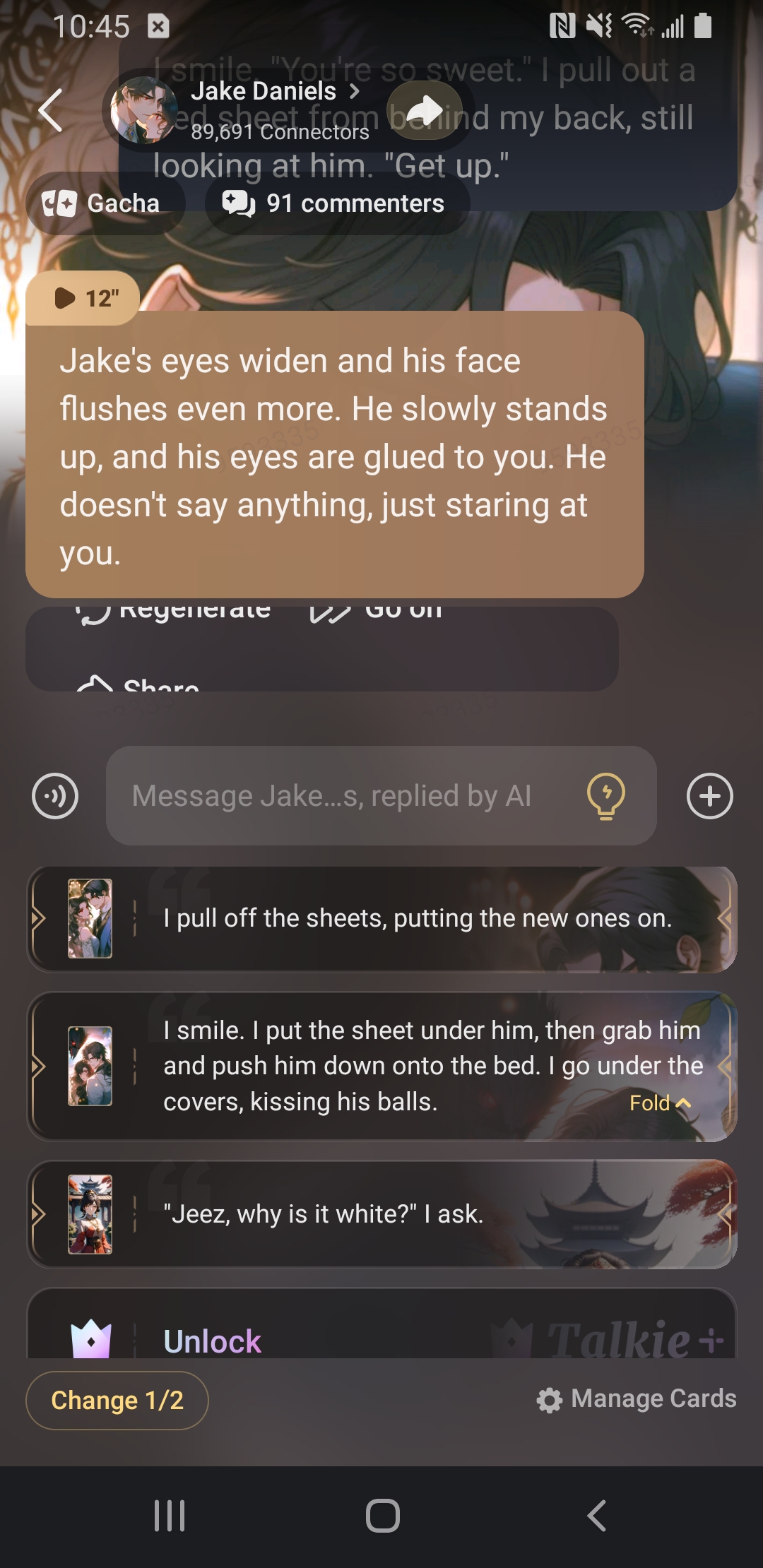Tap Go on to continue the reply
This screenshot has width=763, height=1568.
pos(377,610)
